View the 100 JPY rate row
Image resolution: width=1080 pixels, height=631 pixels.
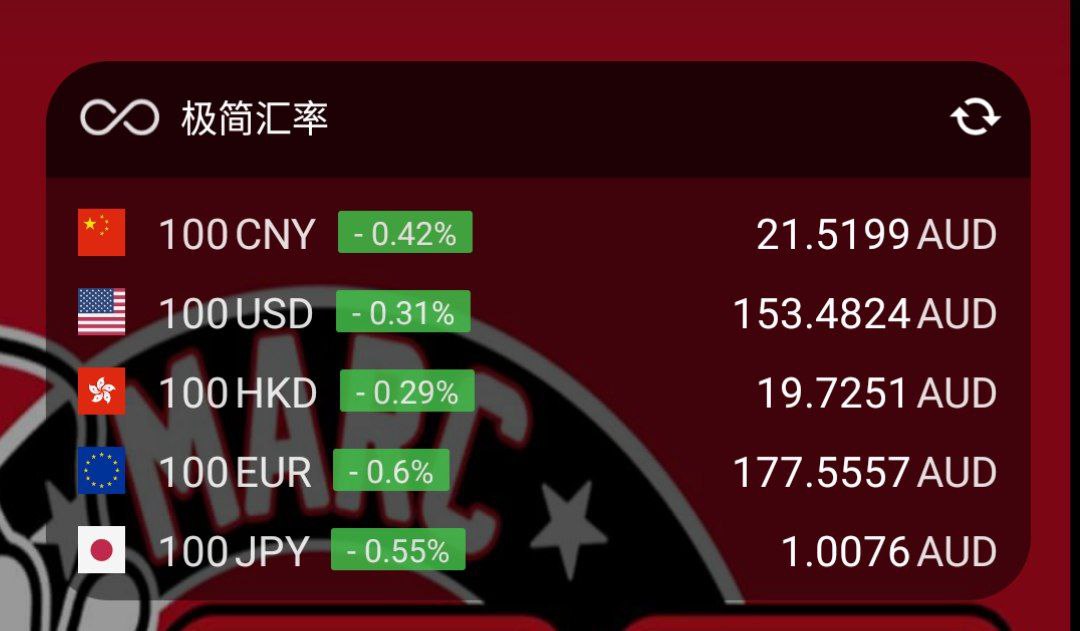coord(537,550)
